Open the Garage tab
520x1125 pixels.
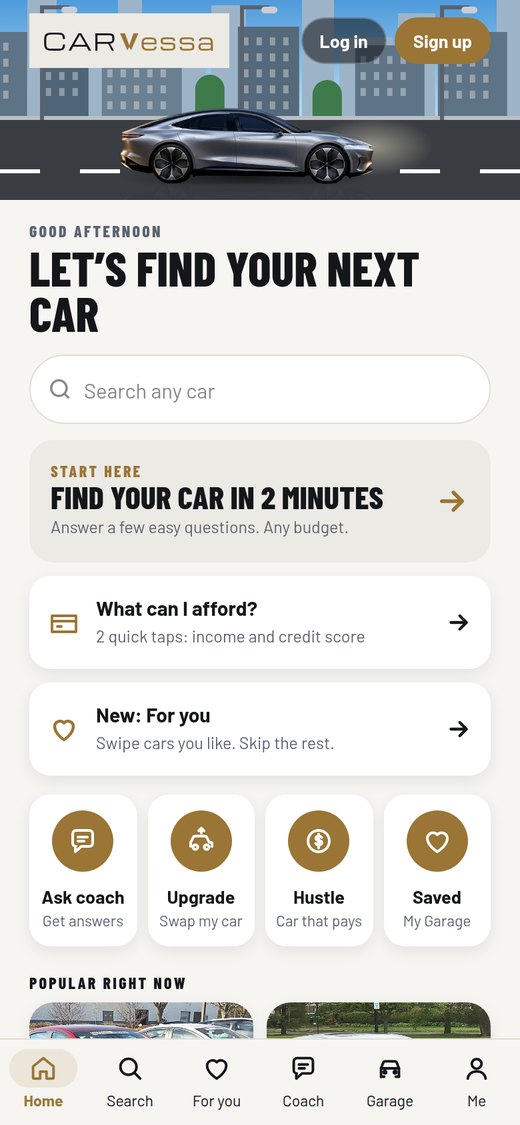(x=389, y=1082)
